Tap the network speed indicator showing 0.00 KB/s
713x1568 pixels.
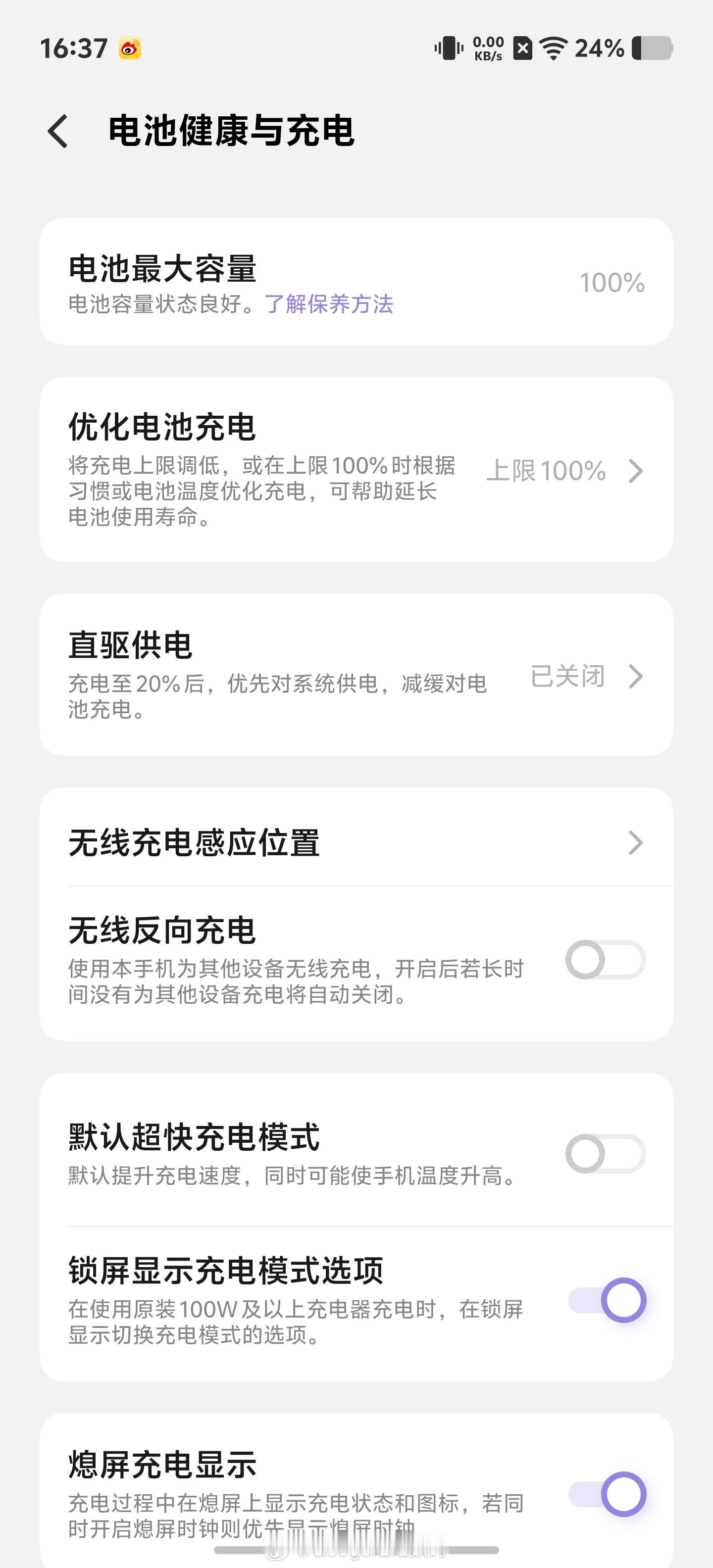click(487, 49)
